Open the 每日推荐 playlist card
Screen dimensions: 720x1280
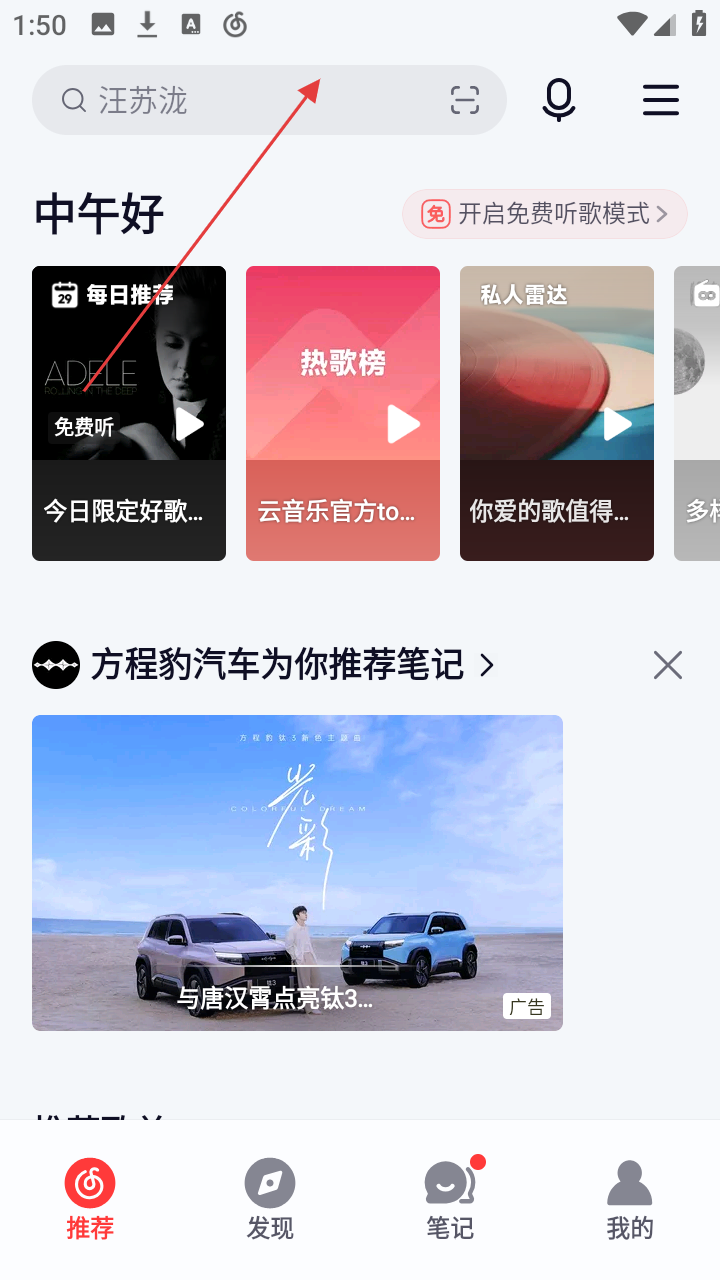(x=129, y=413)
